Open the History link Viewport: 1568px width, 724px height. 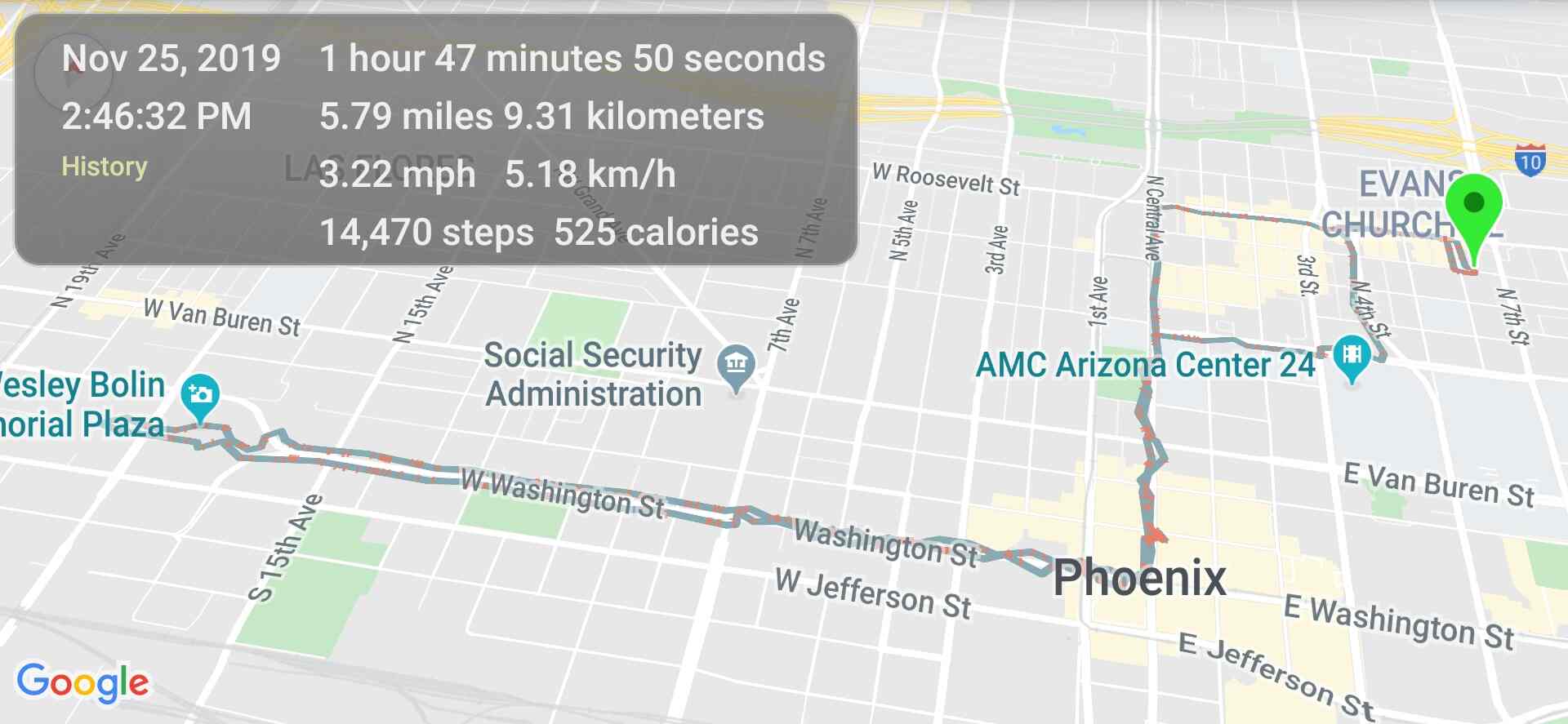[105, 167]
